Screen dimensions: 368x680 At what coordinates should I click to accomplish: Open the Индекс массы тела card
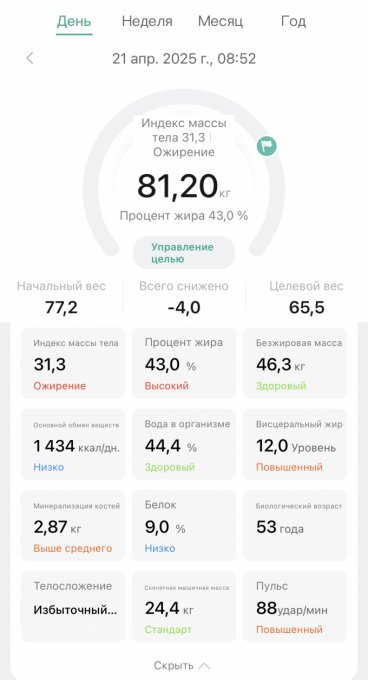[73, 363]
